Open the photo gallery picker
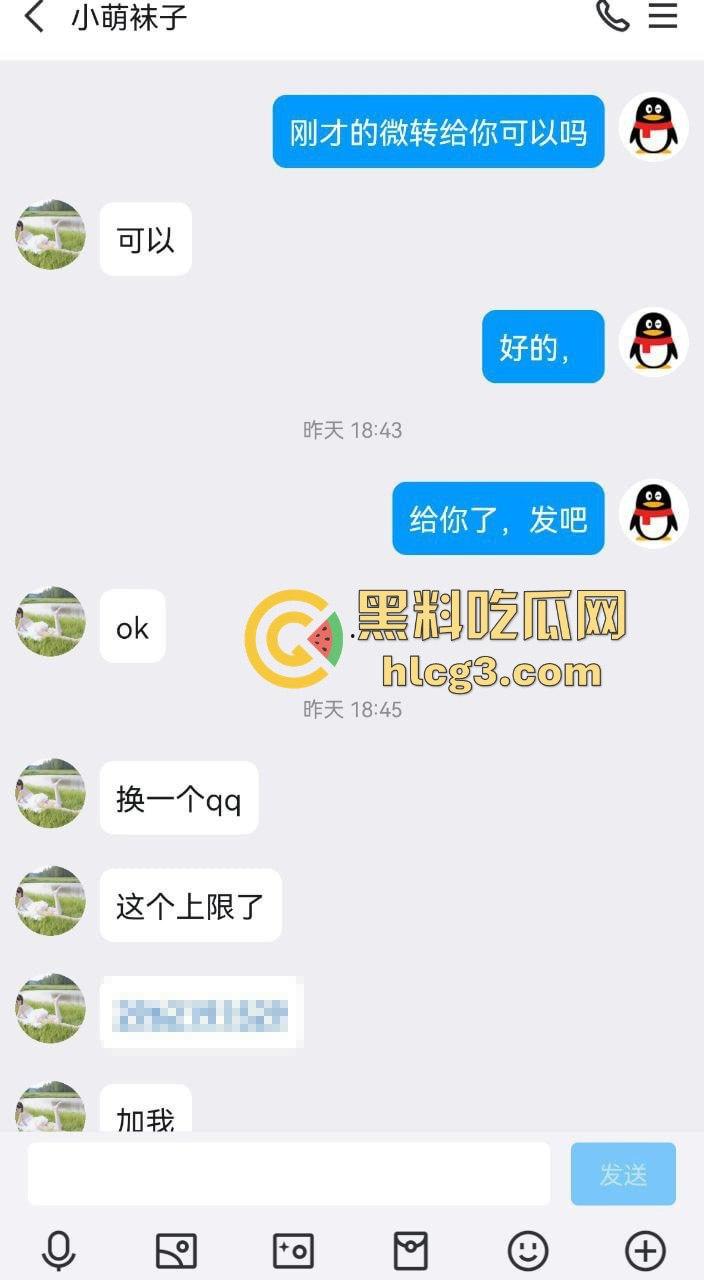The height and width of the screenshot is (1280, 704). click(176, 1250)
